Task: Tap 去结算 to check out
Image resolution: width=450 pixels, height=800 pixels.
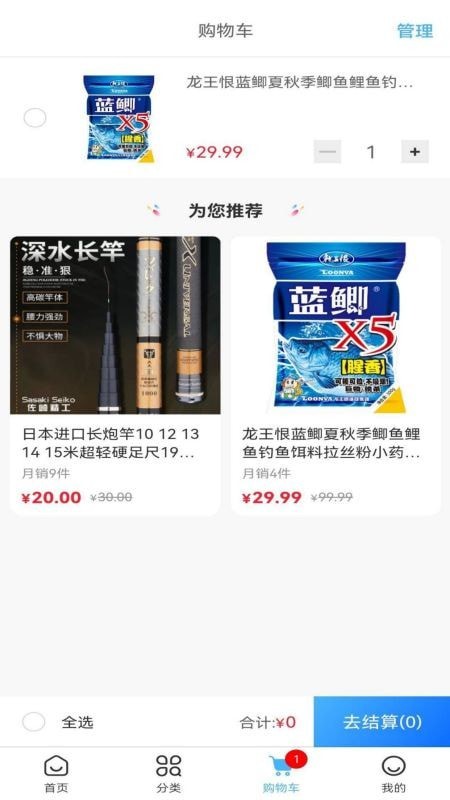Action: pyautogui.click(x=382, y=722)
